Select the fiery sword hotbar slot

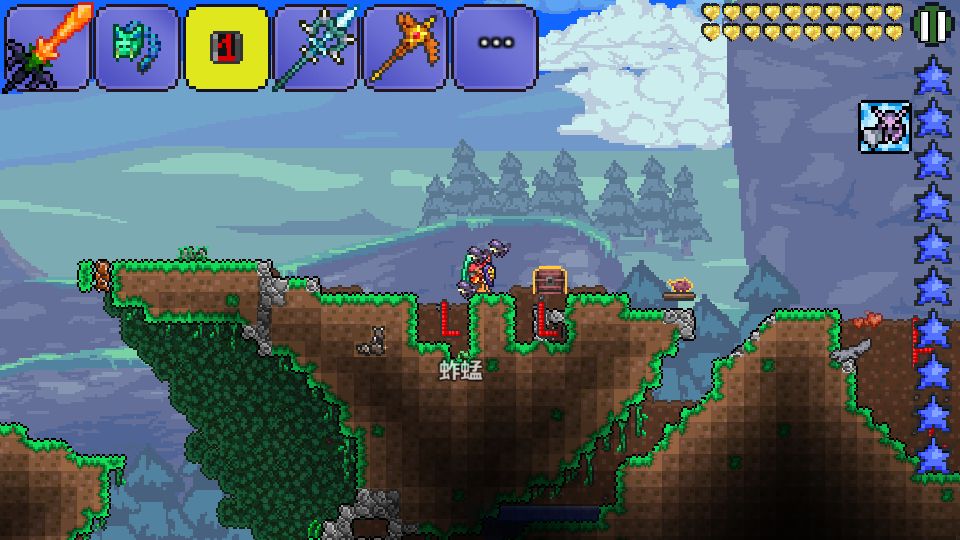click(x=47, y=47)
